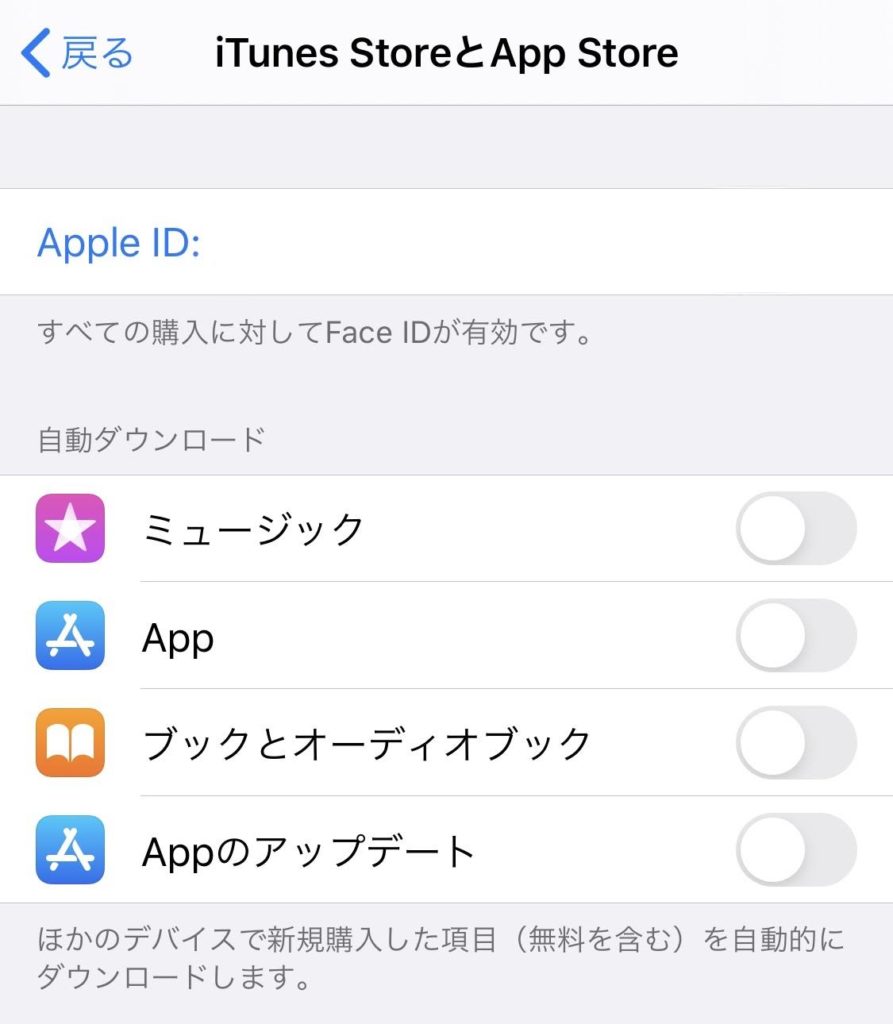This screenshot has width=893, height=1024.
Task: Toggle ブックとオーディオブック automatic downloads
Action: click(x=795, y=742)
